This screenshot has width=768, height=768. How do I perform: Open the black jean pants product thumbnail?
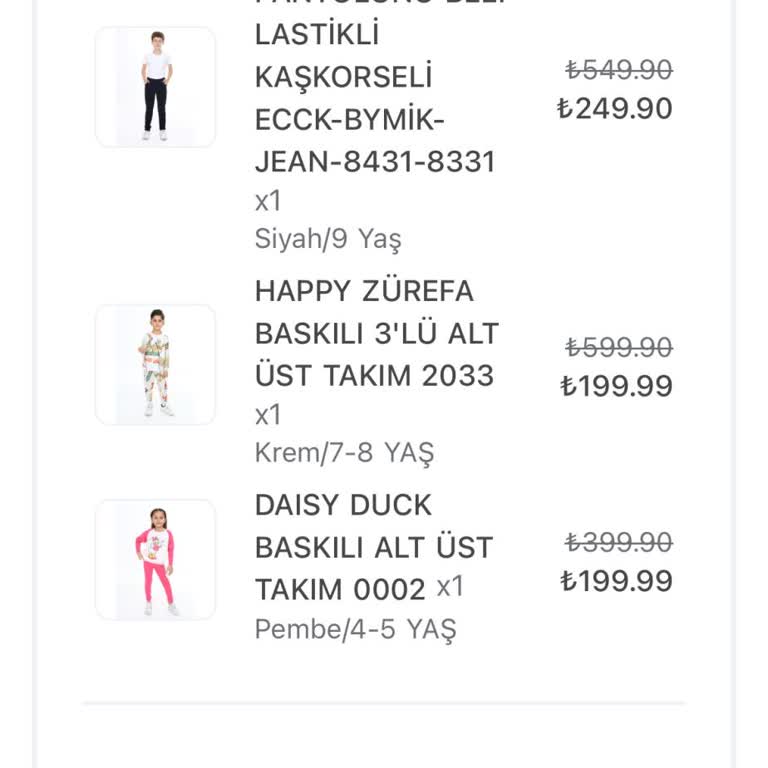155,87
